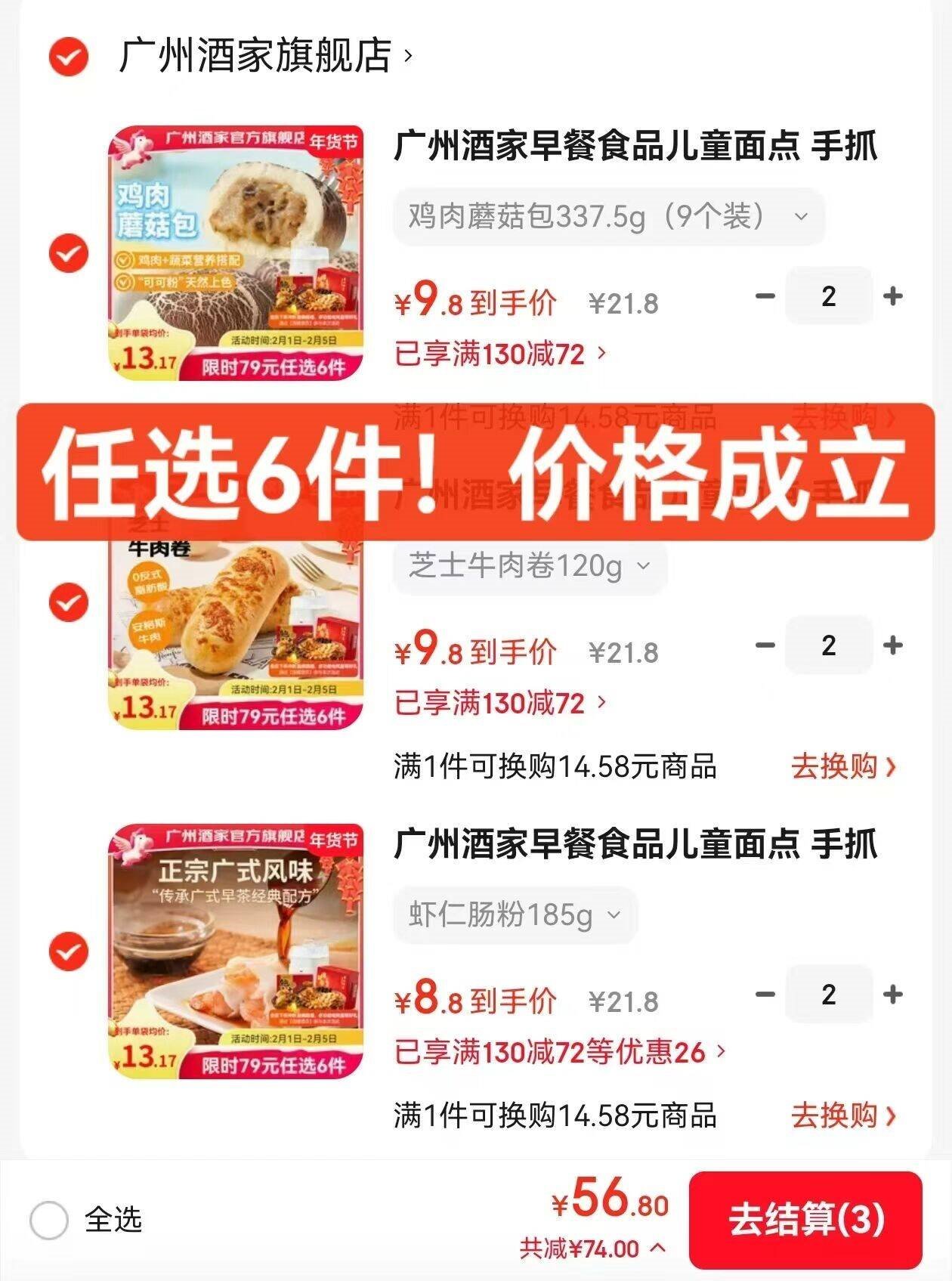Tap 去换购 under 虾仁肠粉
The width and height of the screenshot is (952, 1281).
(x=842, y=1115)
